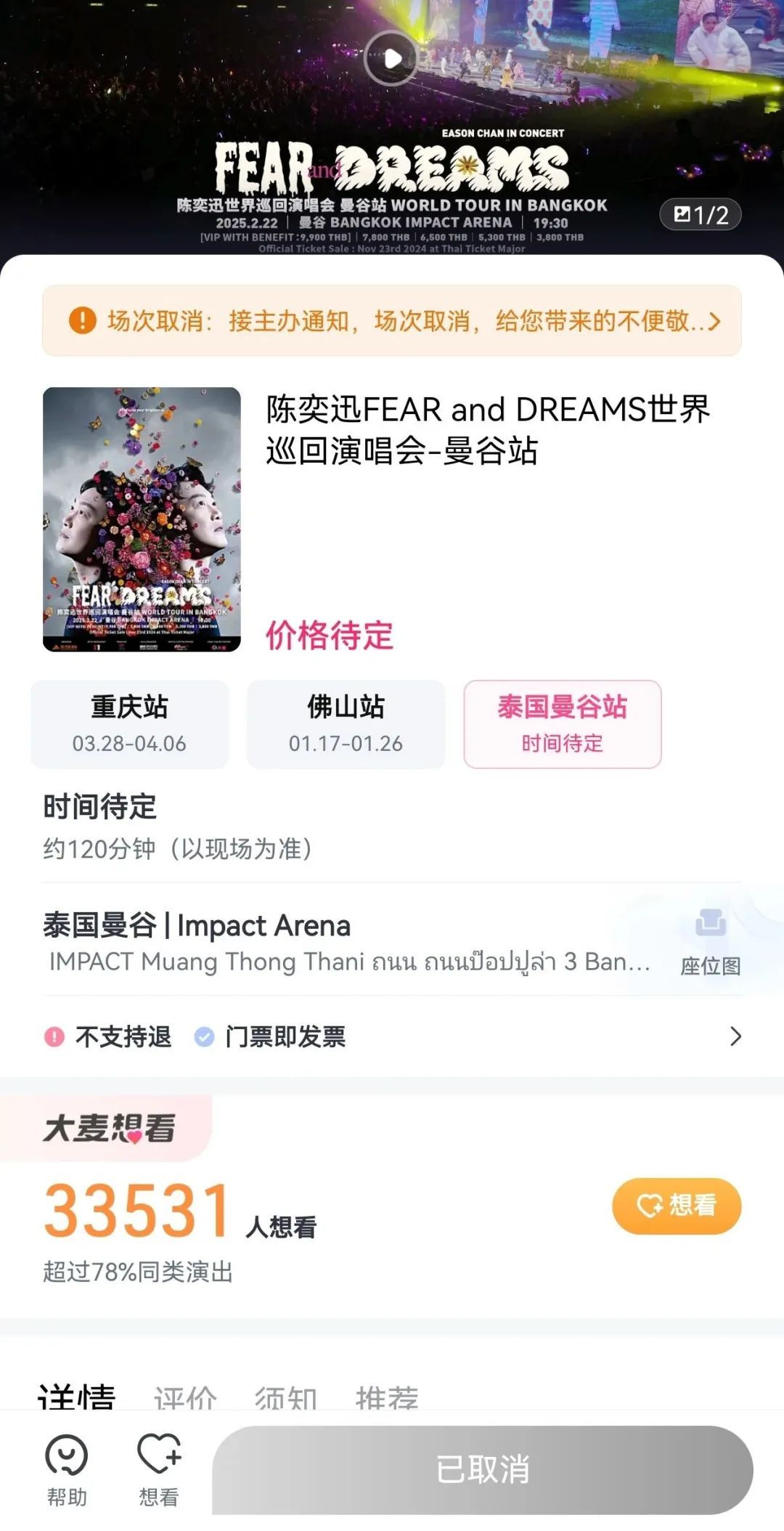Switch to the 推荐 tab
This screenshot has height=1531, width=784.
tap(386, 1396)
